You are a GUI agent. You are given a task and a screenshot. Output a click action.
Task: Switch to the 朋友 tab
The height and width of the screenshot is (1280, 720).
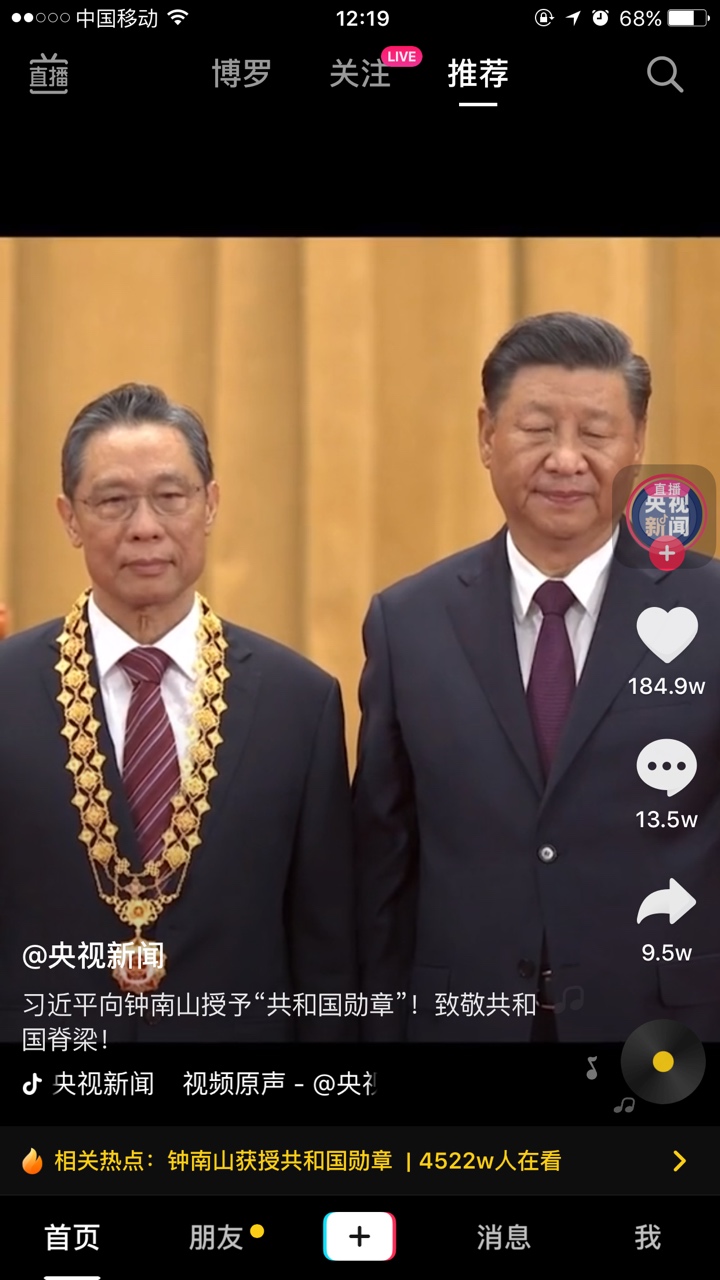pos(216,1238)
